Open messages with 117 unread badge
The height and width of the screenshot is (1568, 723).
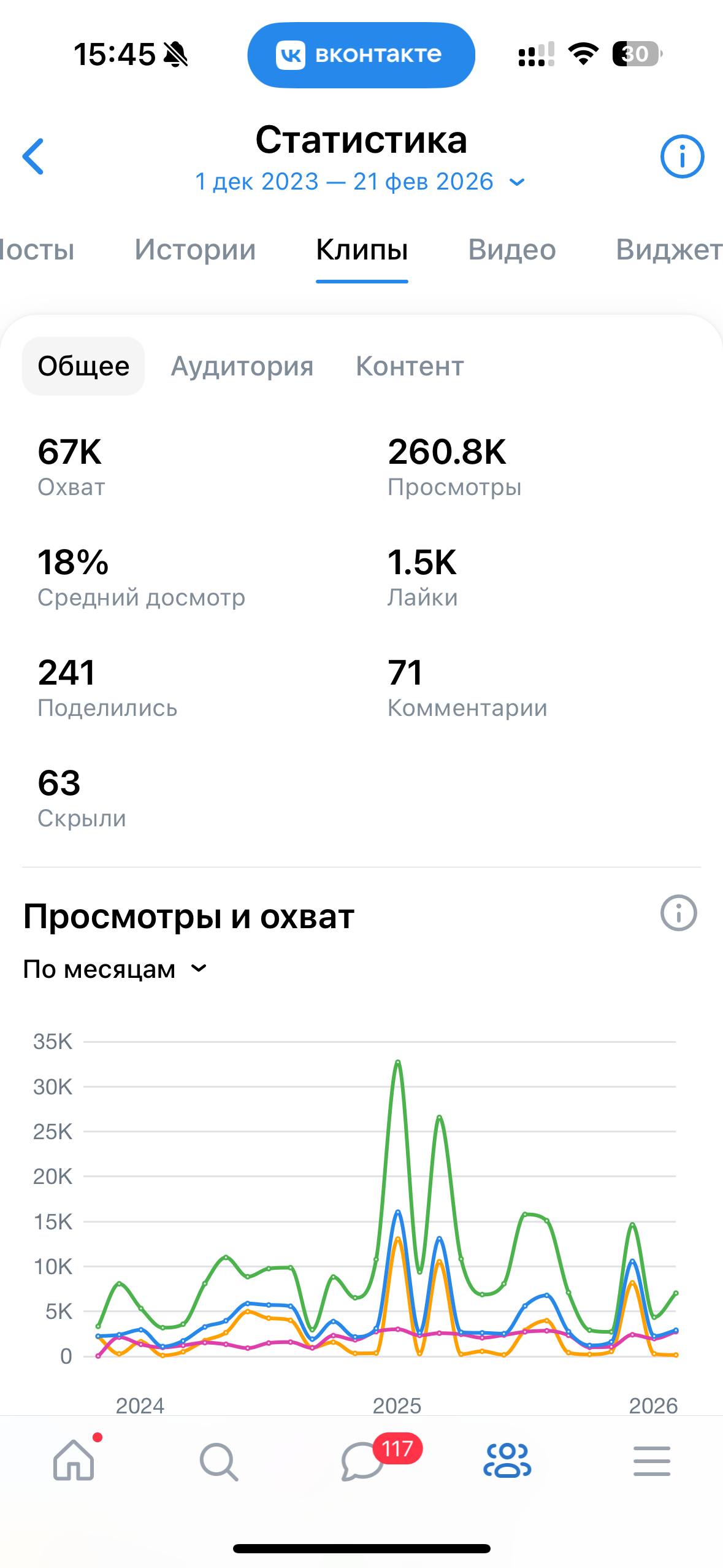(x=363, y=1461)
